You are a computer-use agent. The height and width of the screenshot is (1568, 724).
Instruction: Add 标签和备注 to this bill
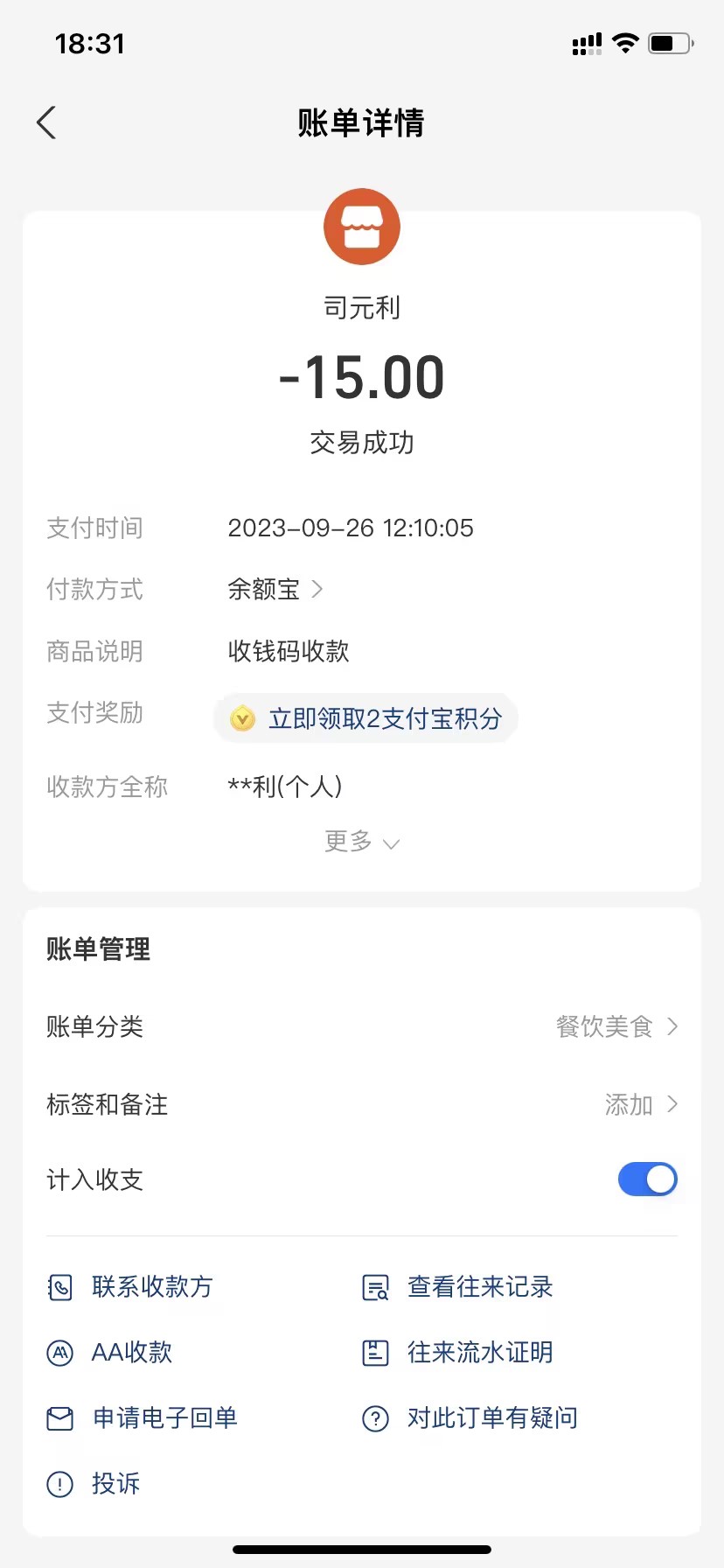pos(640,1104)
